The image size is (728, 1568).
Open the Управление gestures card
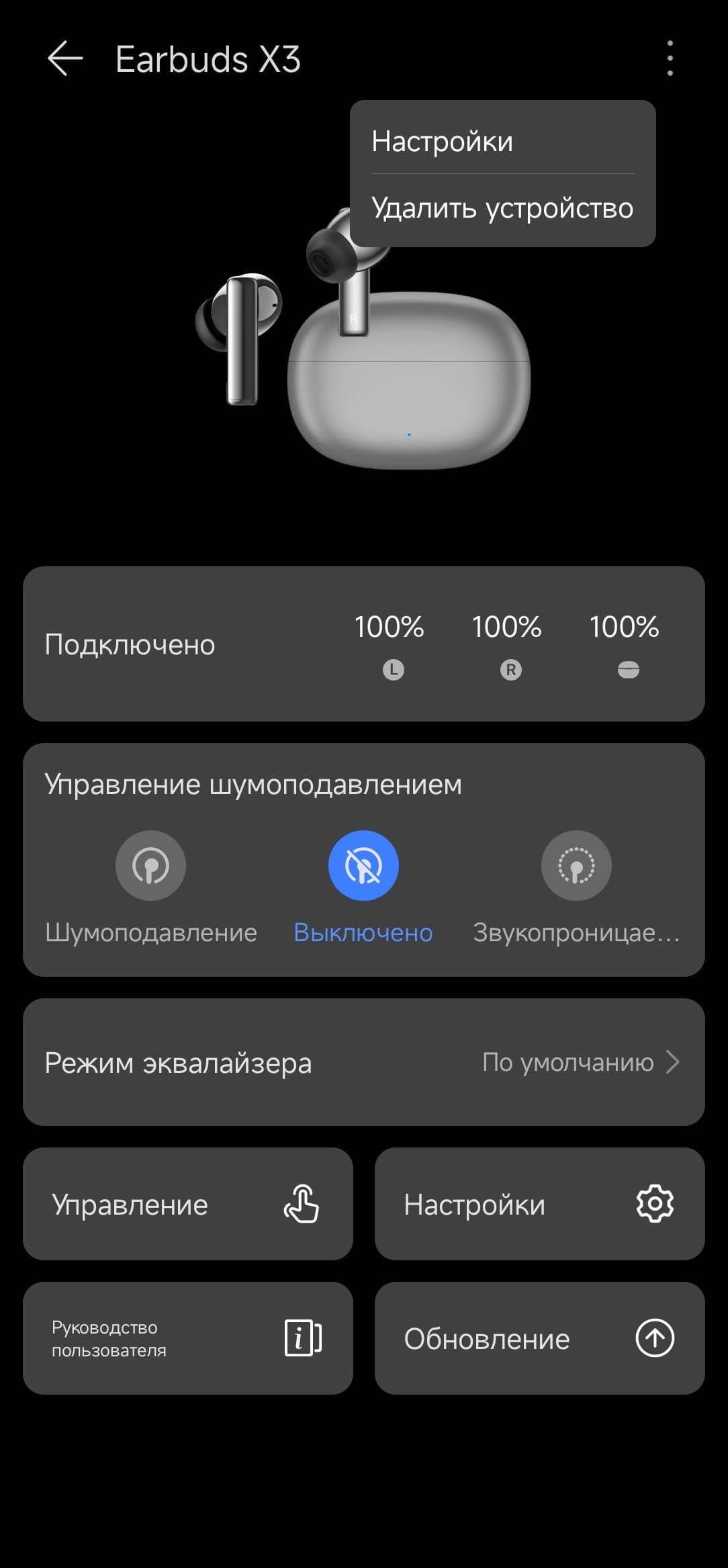tap(188, 1204)
